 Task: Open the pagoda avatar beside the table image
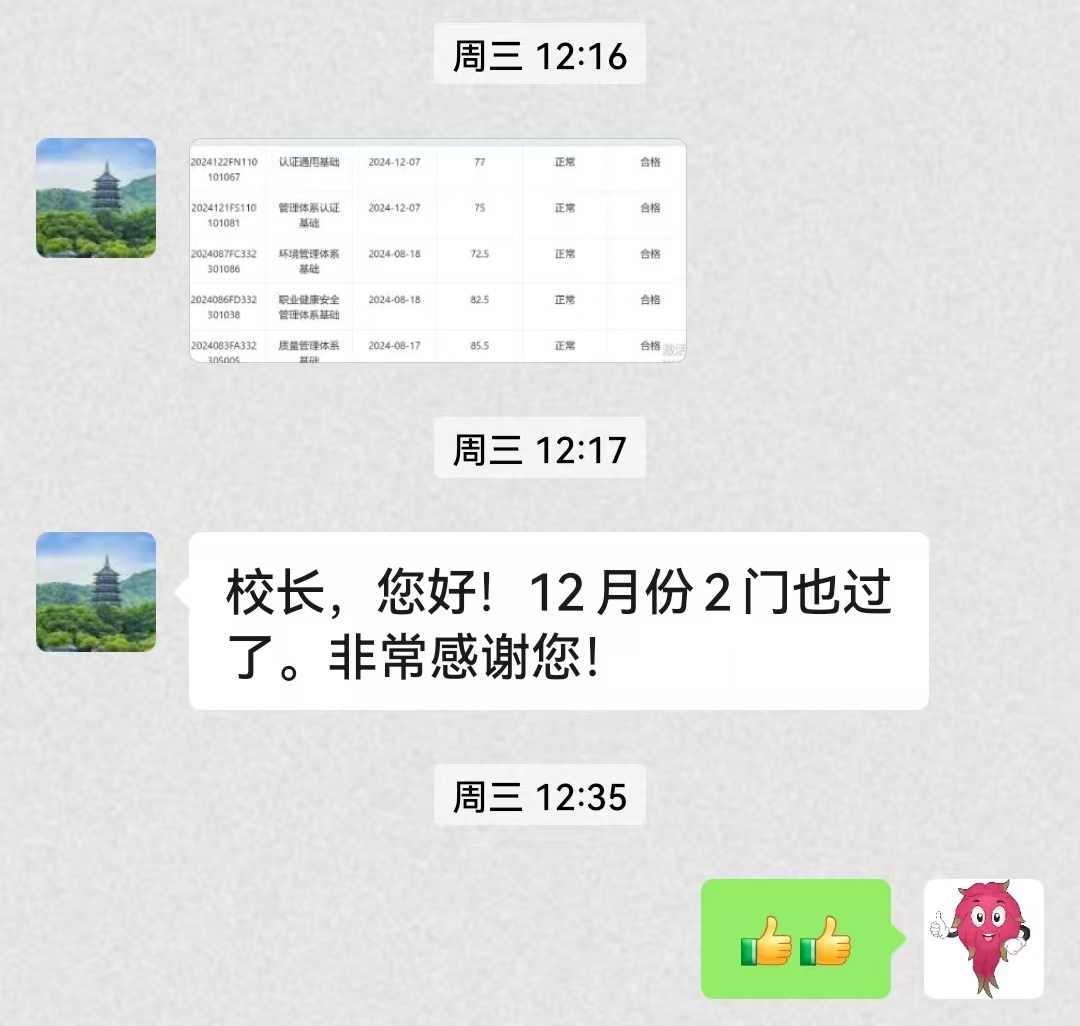[96, 198]
